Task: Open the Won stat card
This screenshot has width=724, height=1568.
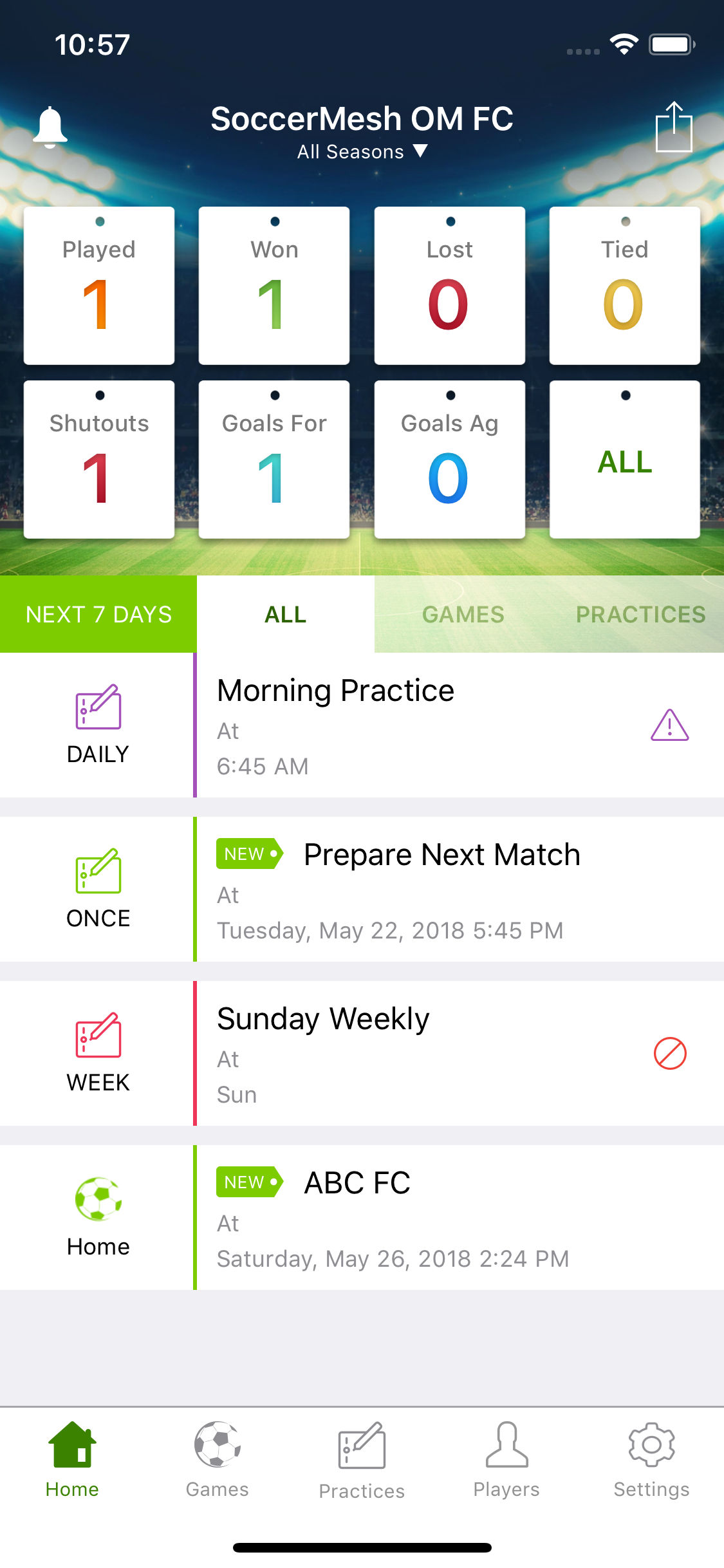Action: [274, 286]
